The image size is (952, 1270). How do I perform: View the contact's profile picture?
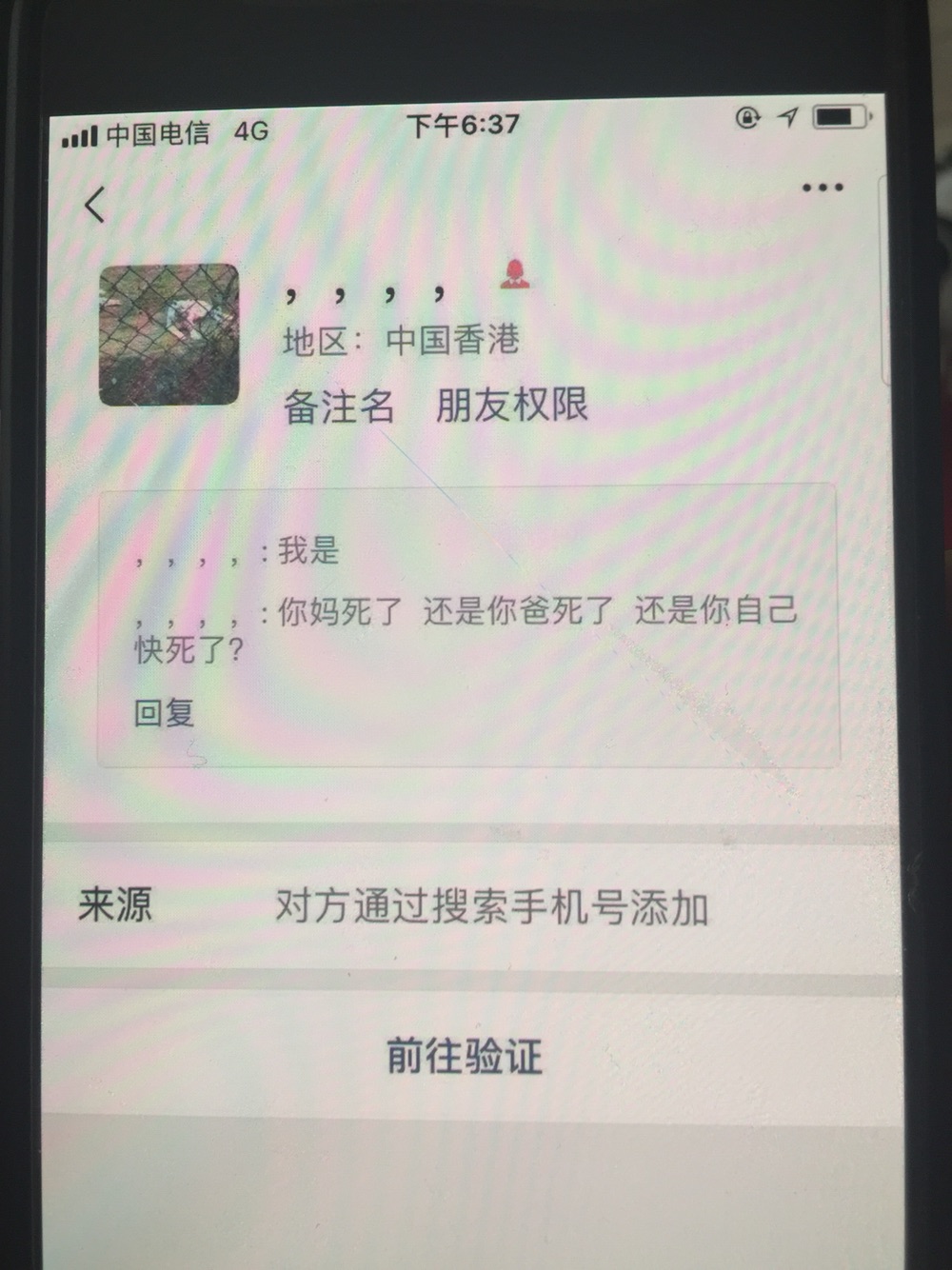169,335
